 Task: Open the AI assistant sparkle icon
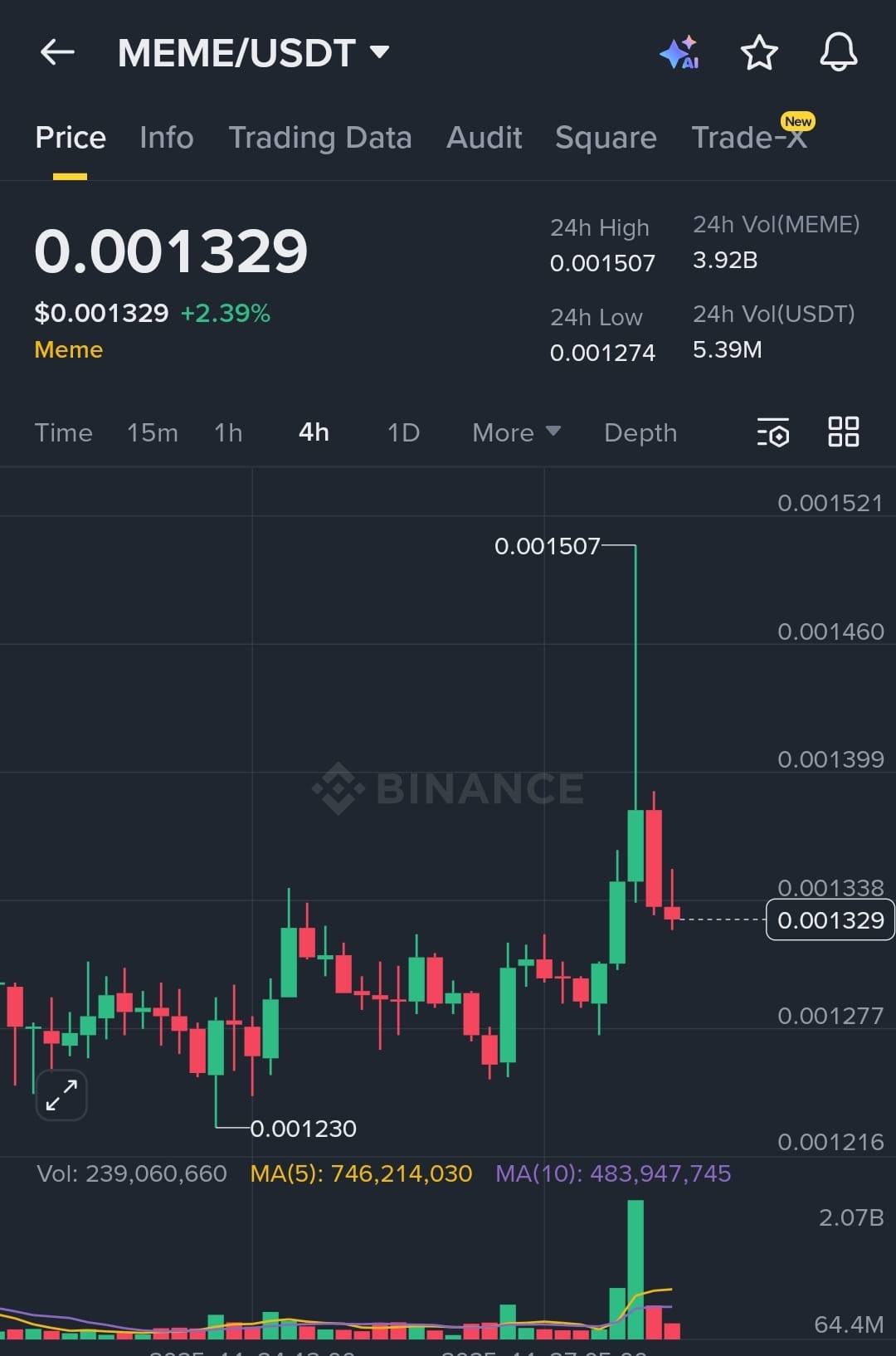coord(679,53)
